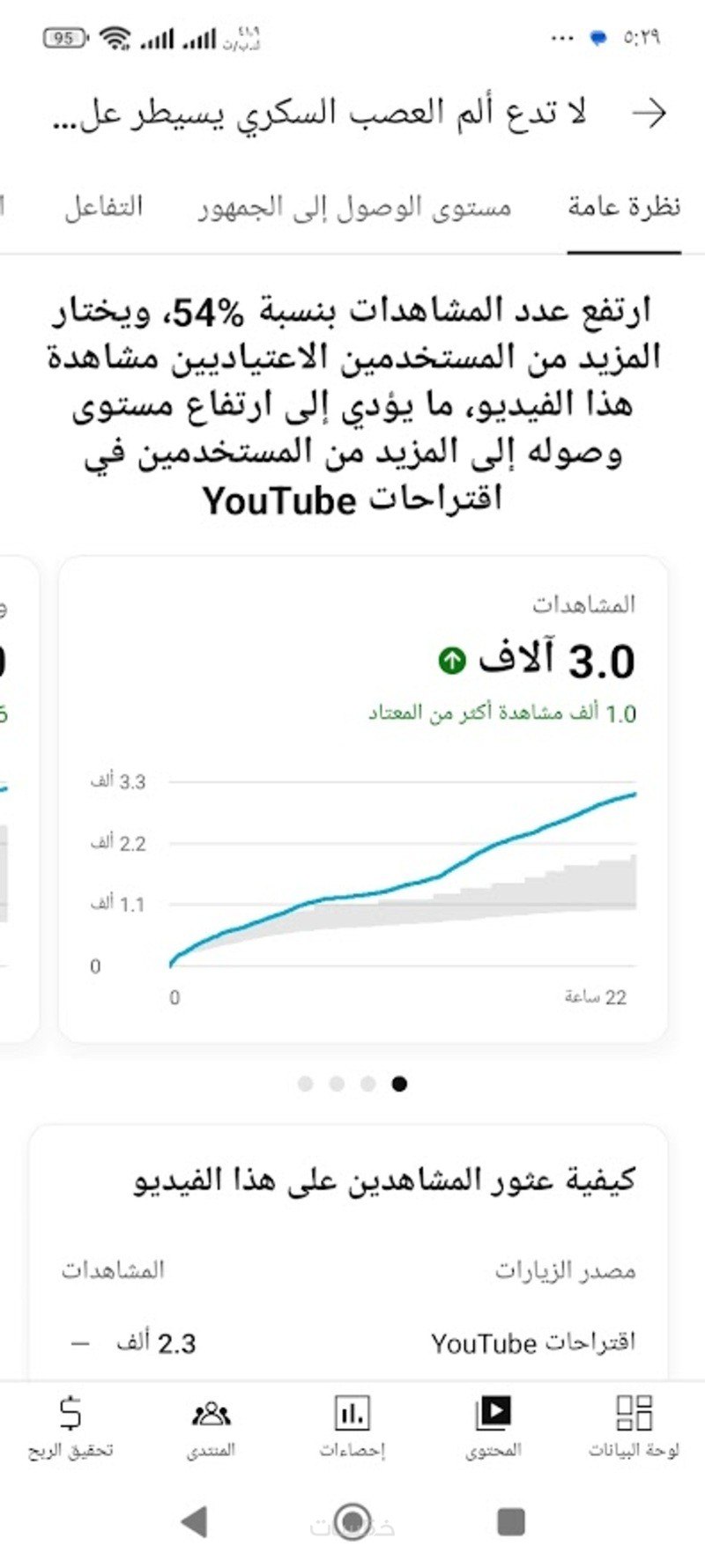Screen dimensions: 705x1568
Task: Switch to the التفاعل tab
Action: click(106, 204)
